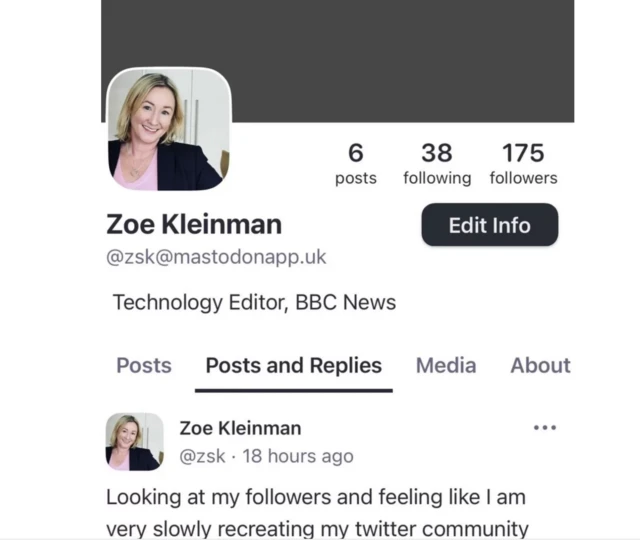Viewport: 640px width, 540px height.
Task: Select the Posts and Replies tab
Action: [x=293, y=365]
